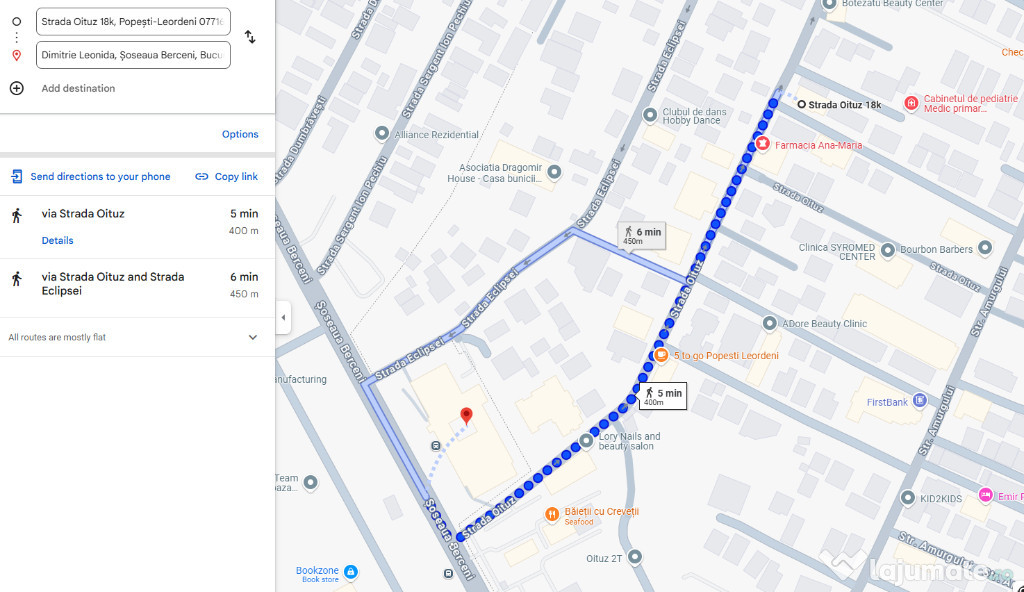1024x592 pixels.
Task: Open the 5 to go Popești Leordeni marker
Action: click(x=661, y=355)
